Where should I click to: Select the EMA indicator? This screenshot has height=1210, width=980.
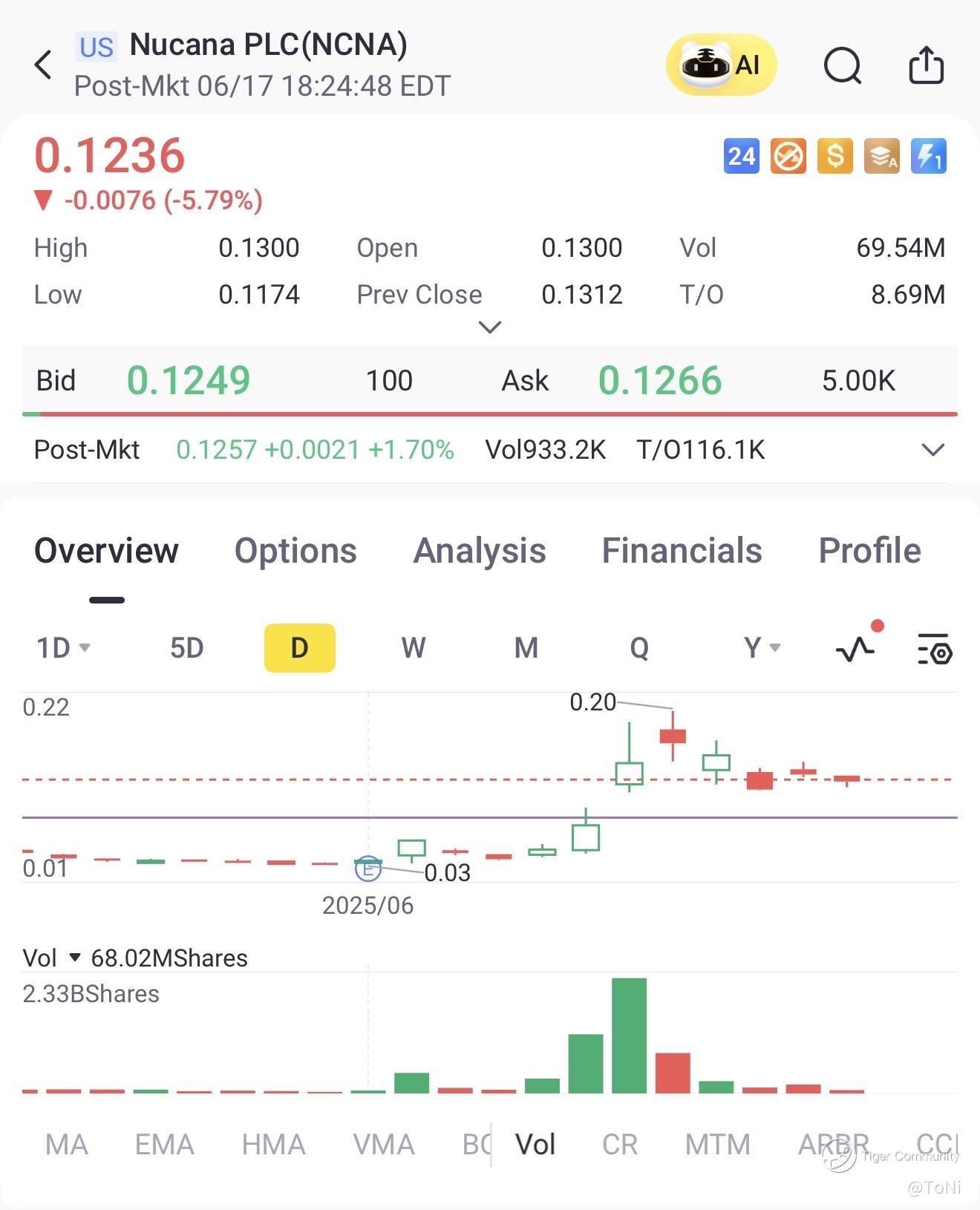164,1144
